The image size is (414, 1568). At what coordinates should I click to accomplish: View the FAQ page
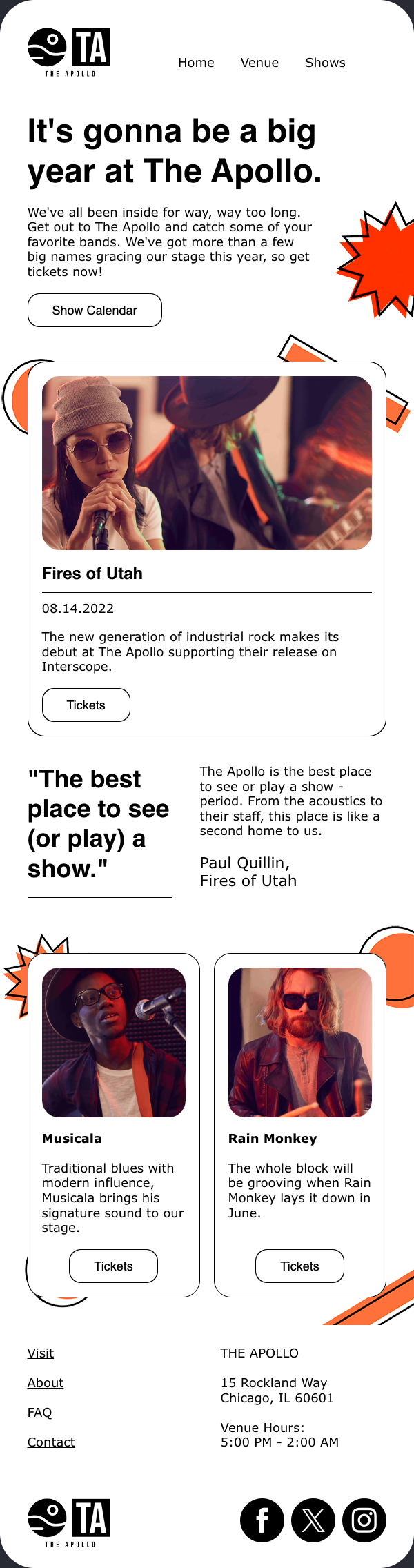(x=39, y=1413)
